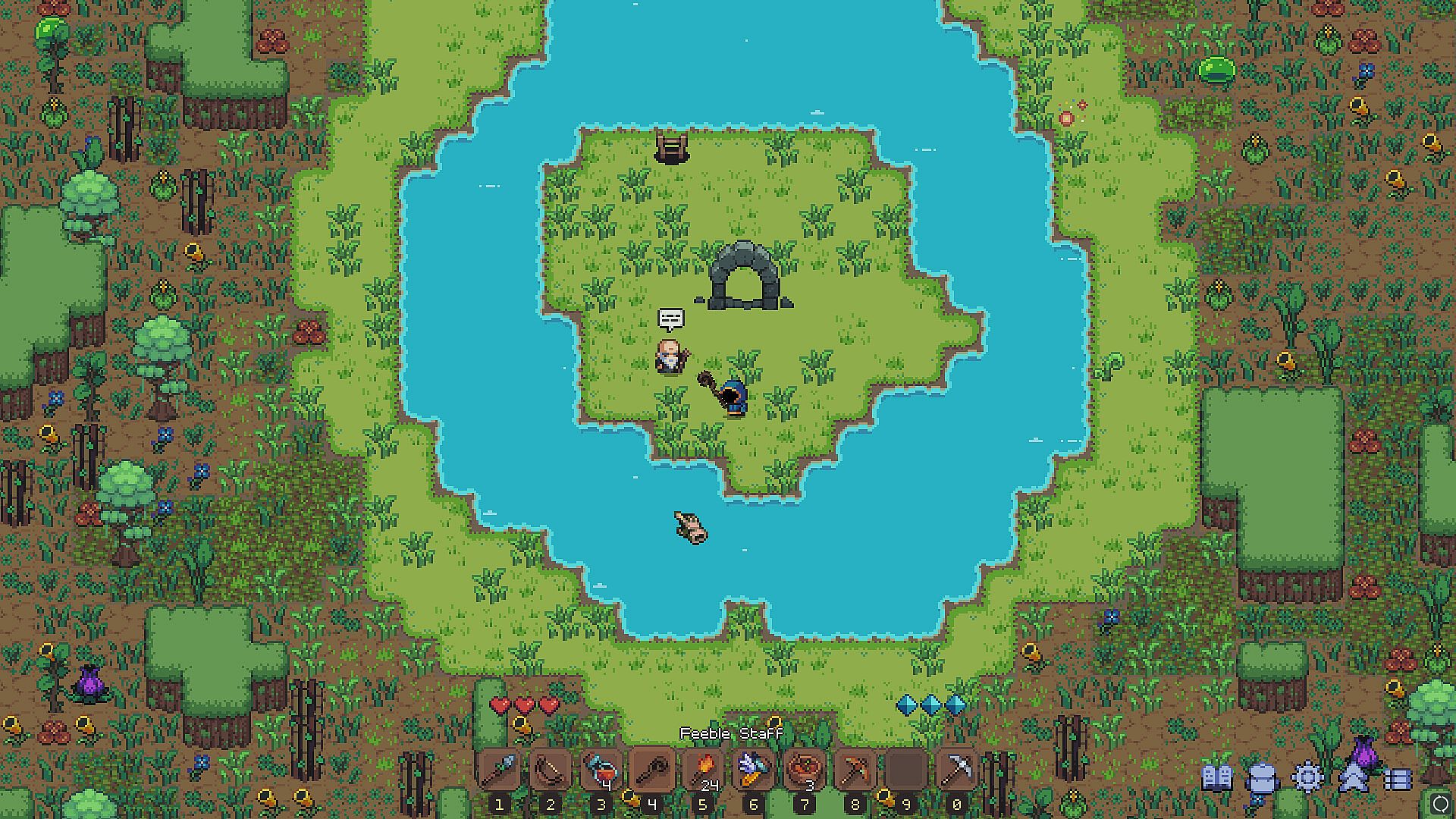Select the Feeble Staff in slot 4
Image resolution: width=1456 pixels, height=819 pixels.
point(652,770)
